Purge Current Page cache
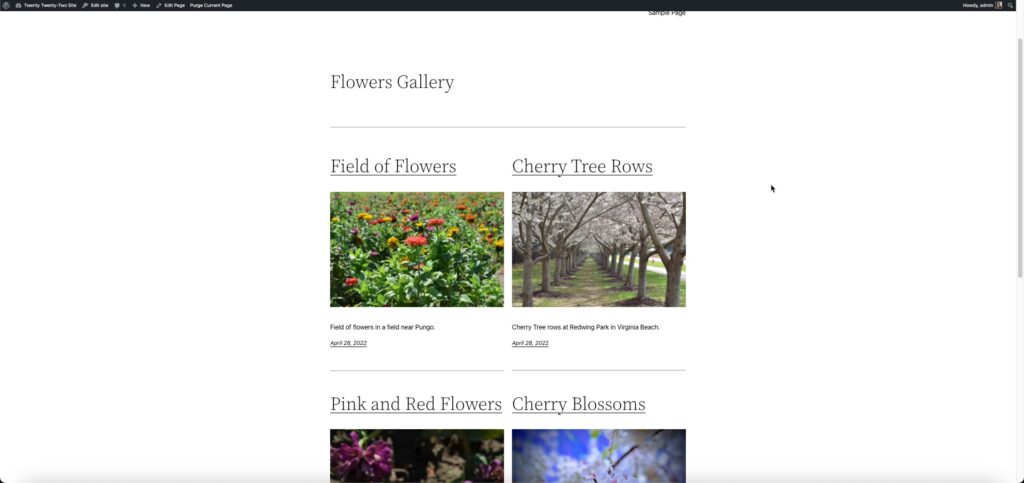 click(211, 5)
